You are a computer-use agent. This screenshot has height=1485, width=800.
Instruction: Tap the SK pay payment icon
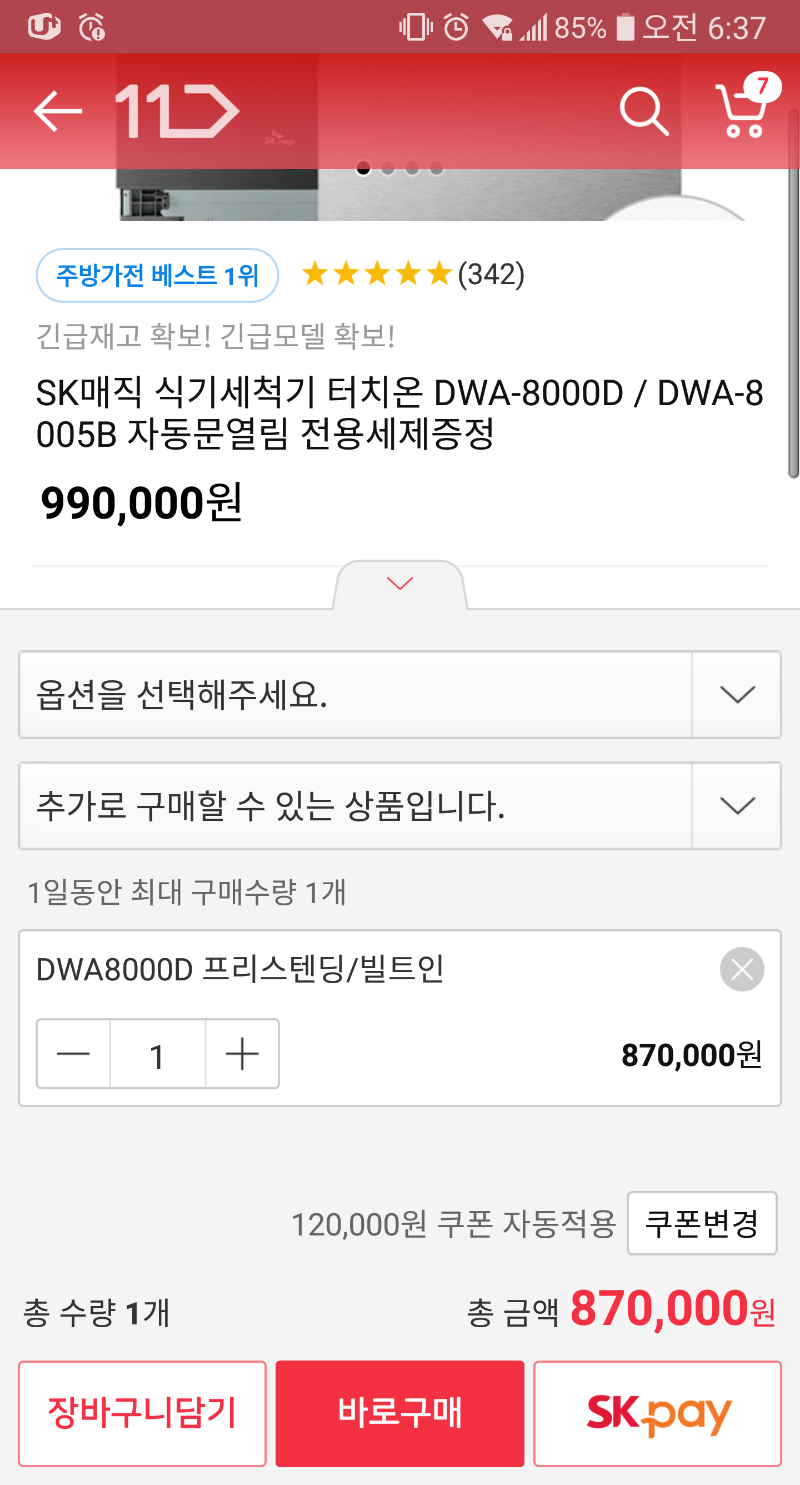[657, 1413]
